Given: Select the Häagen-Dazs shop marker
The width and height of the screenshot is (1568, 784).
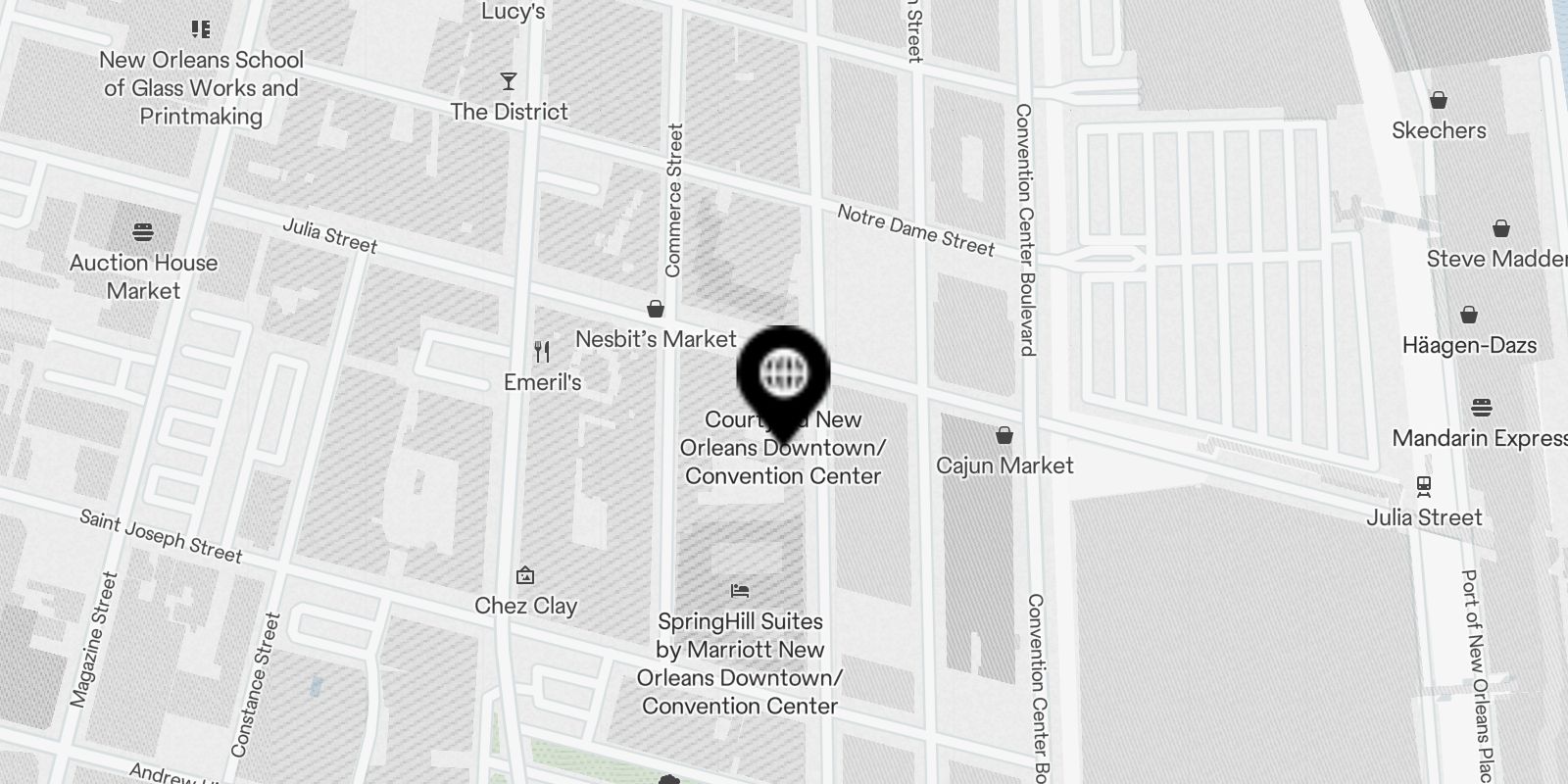Looking at the screenshot, I should (x=1468, y=316).
